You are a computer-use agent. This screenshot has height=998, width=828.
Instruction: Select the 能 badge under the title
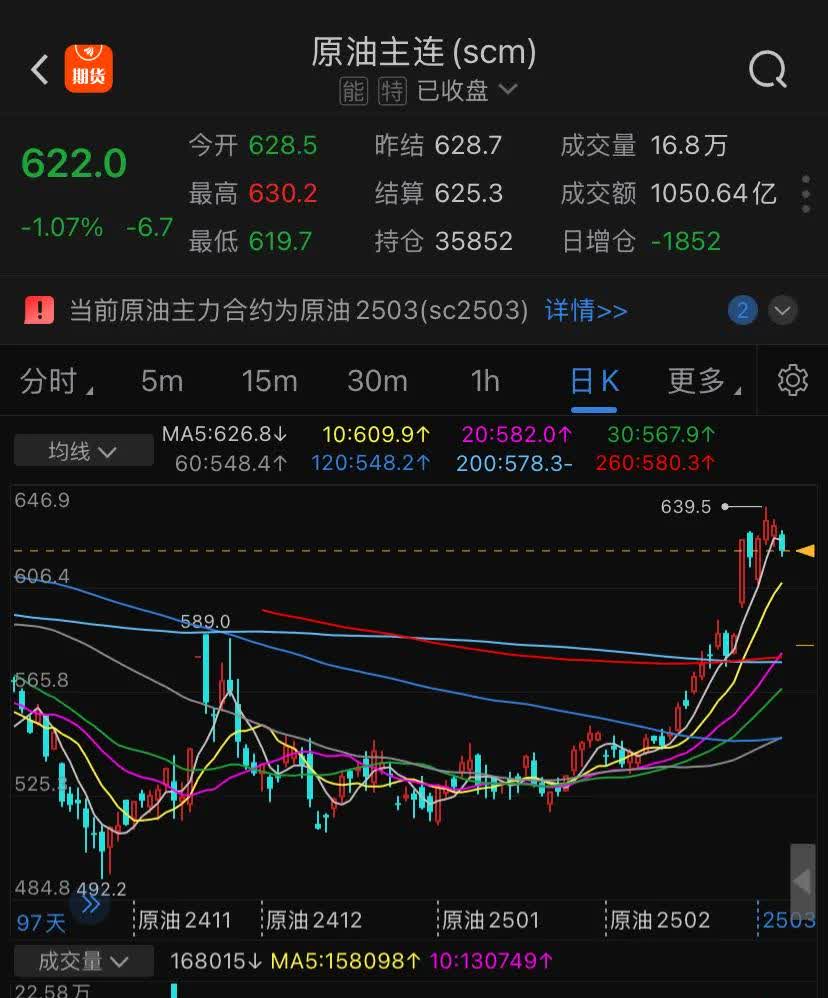tap(355, 90)
